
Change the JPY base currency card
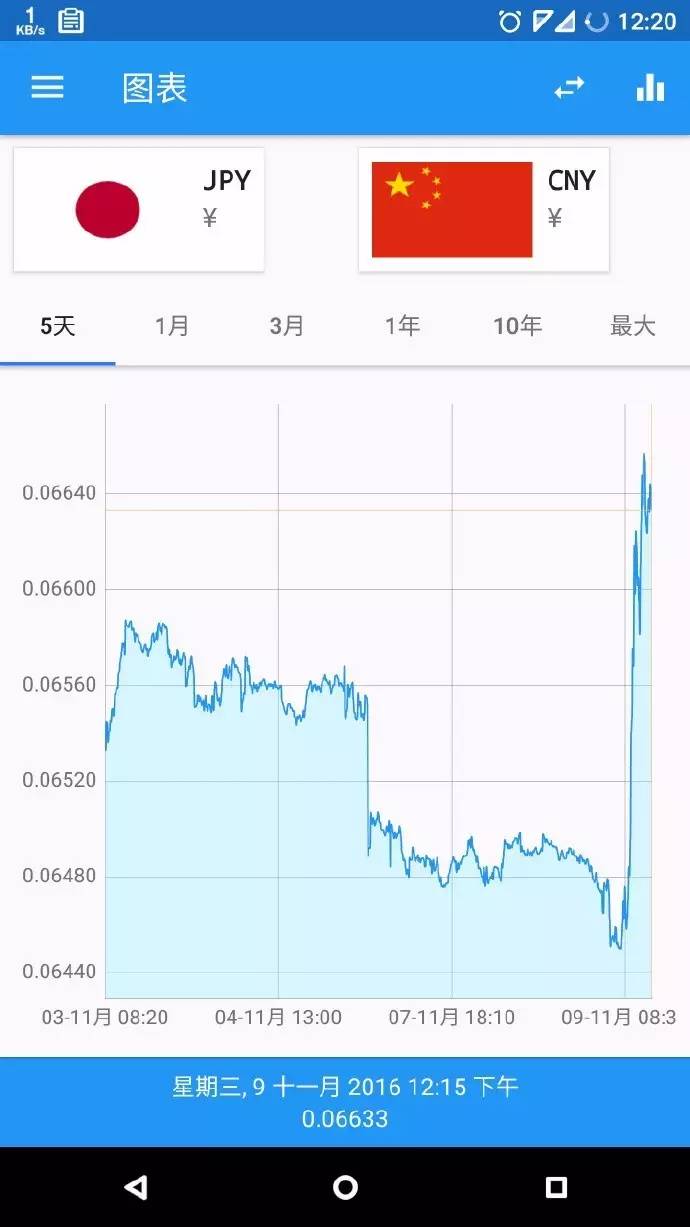(139, 210)
